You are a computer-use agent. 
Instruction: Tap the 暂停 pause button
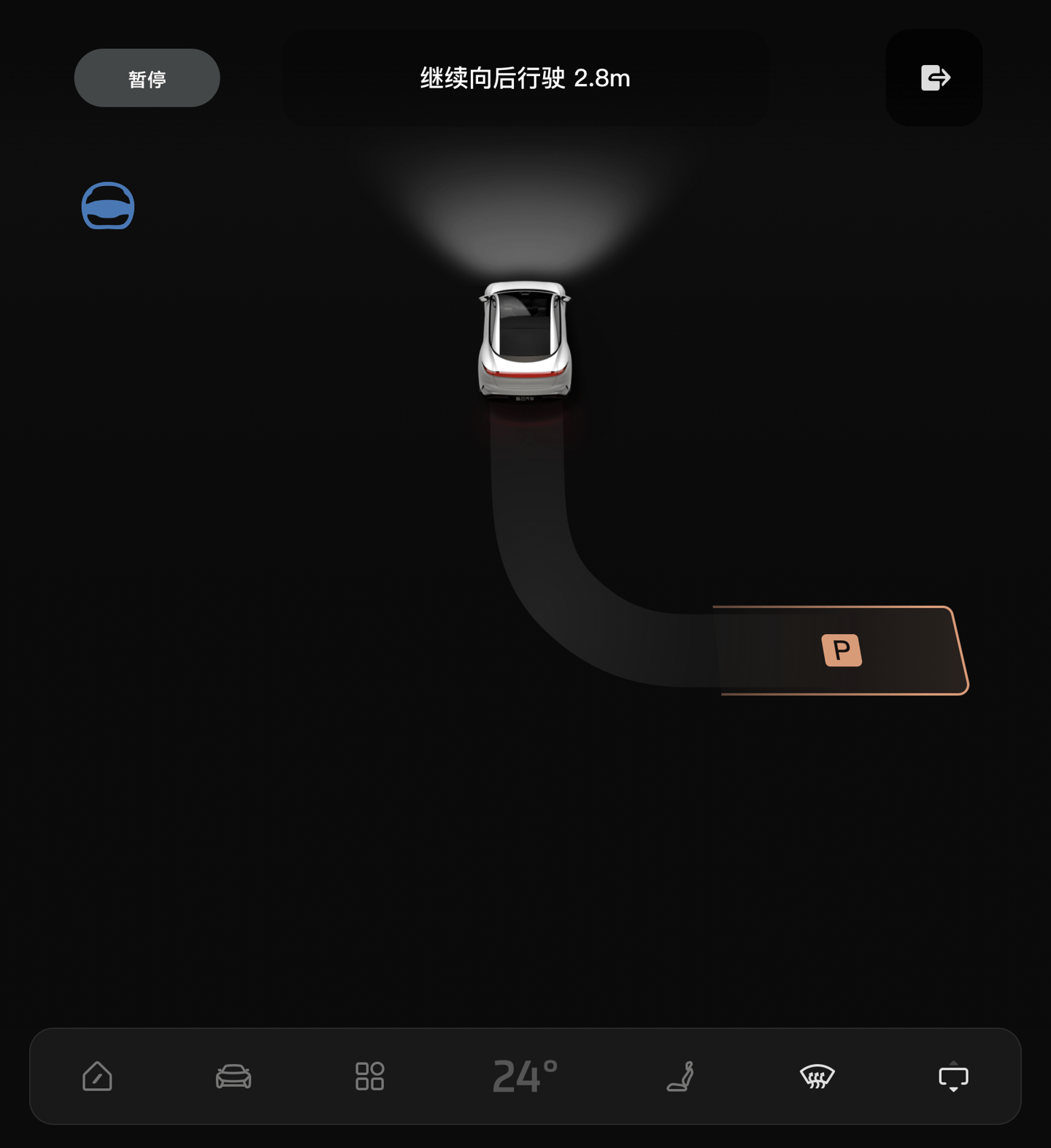(147, 78)
